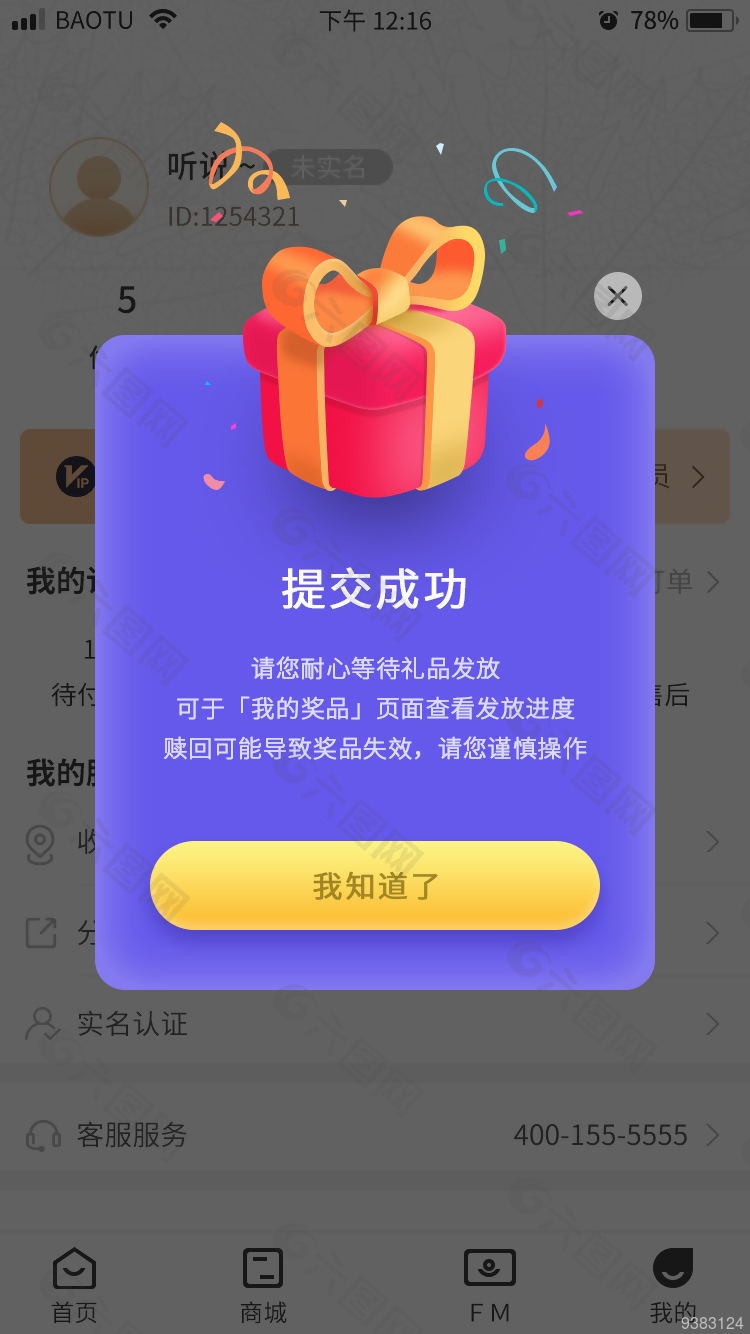Expand the 客服服务 row chevron
The height and width of the screenshot is (1334, 750).
click(x=714, y=1135)
